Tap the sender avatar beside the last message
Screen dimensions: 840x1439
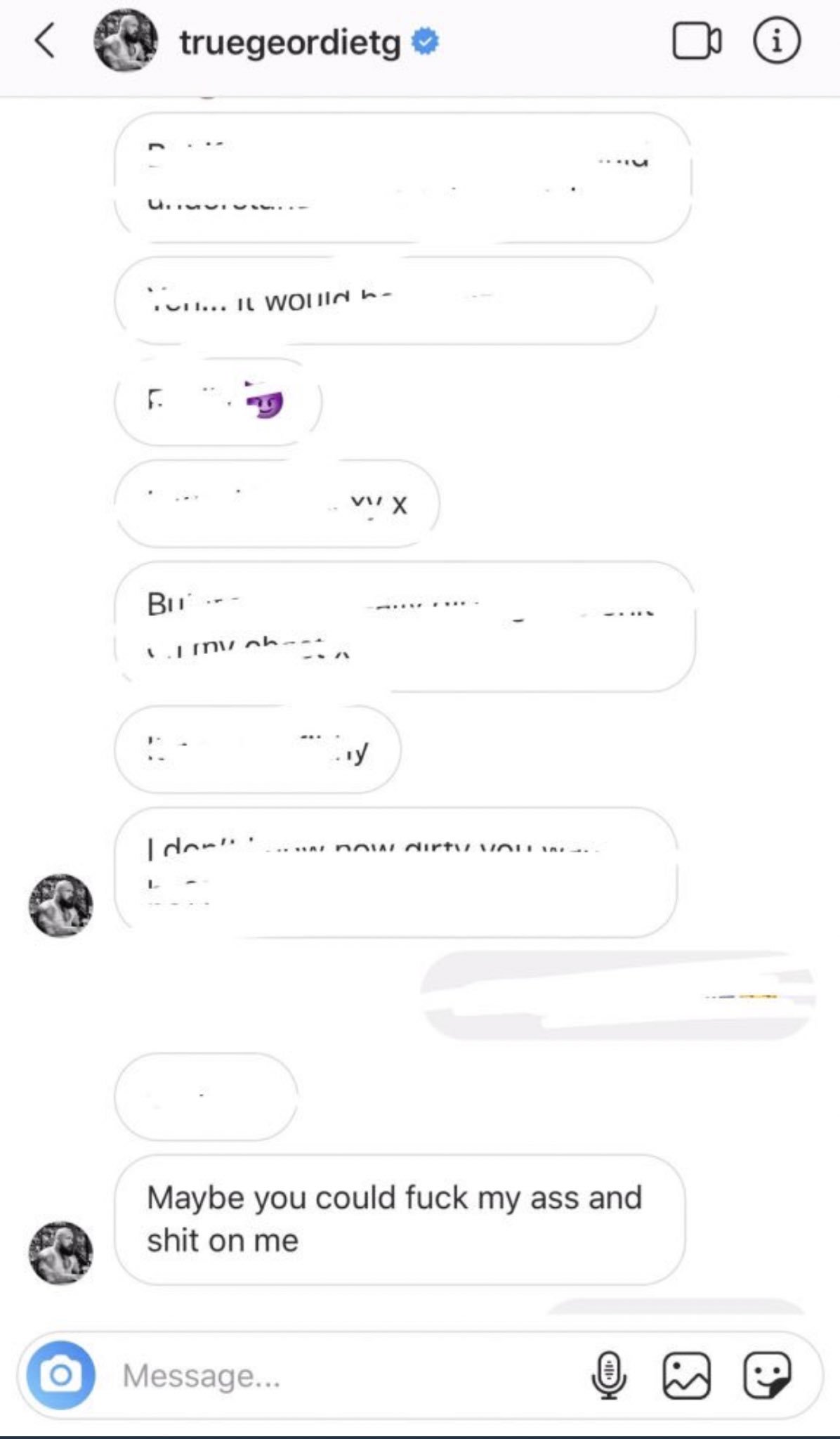click(x=61, y=1253)
